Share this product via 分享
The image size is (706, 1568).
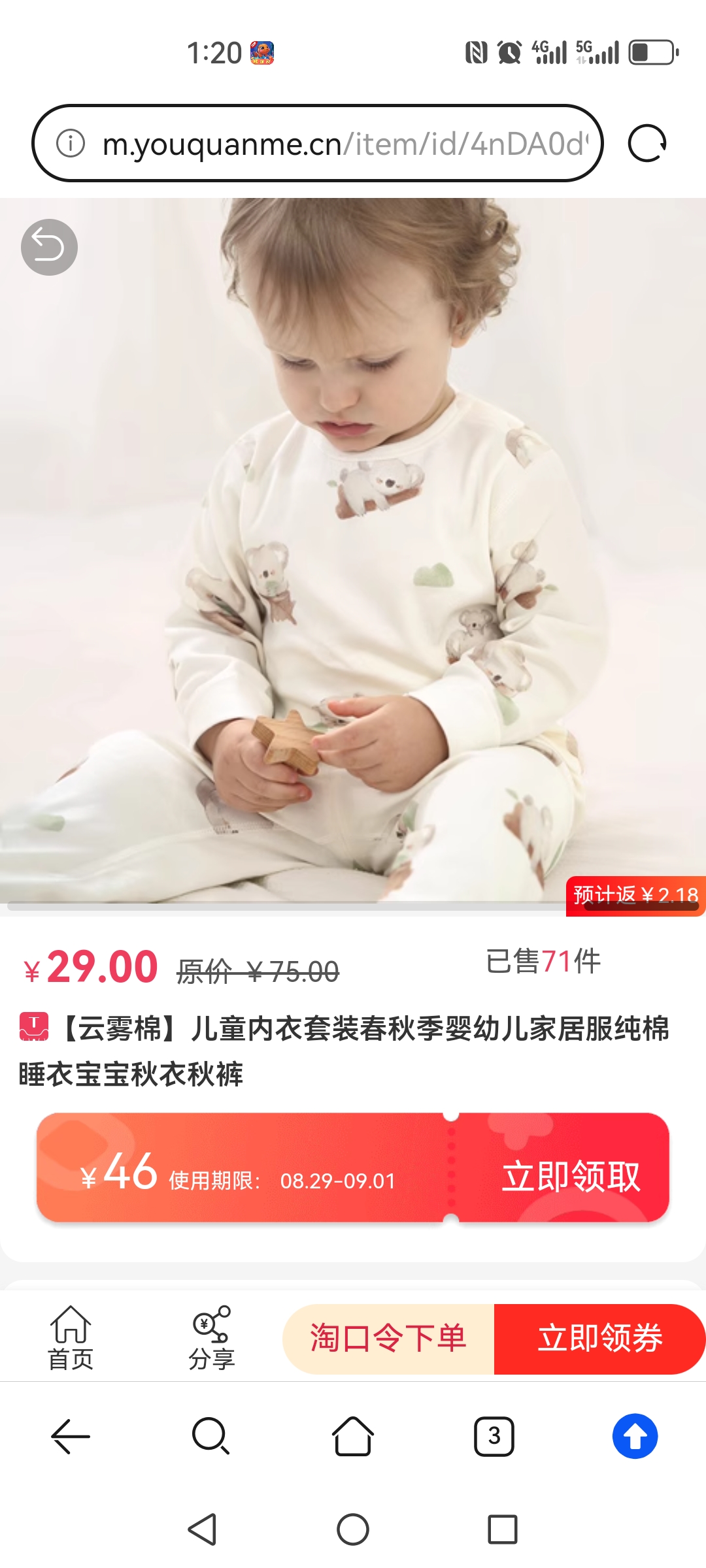[x=211, y=1338]
